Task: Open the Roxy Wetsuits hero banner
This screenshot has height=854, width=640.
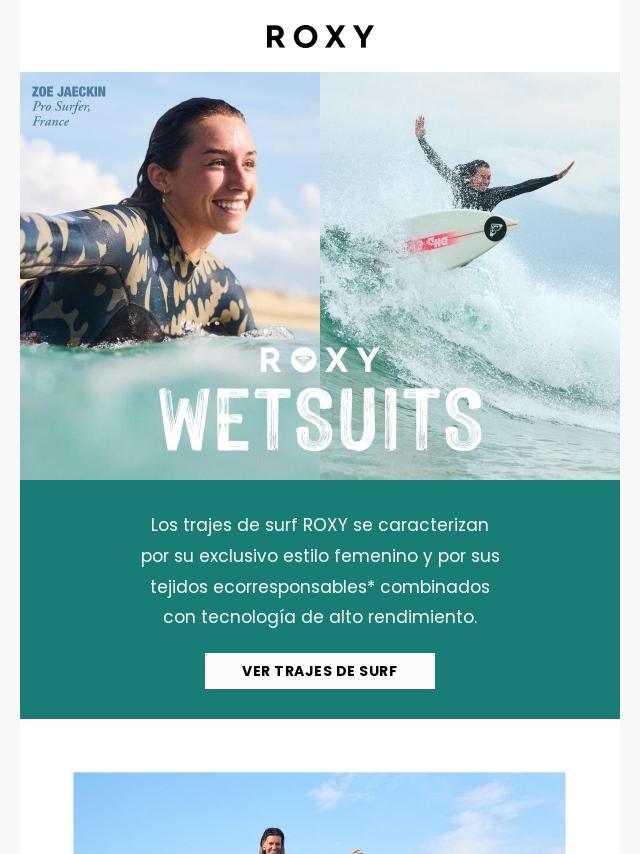Action: point(320,276)
